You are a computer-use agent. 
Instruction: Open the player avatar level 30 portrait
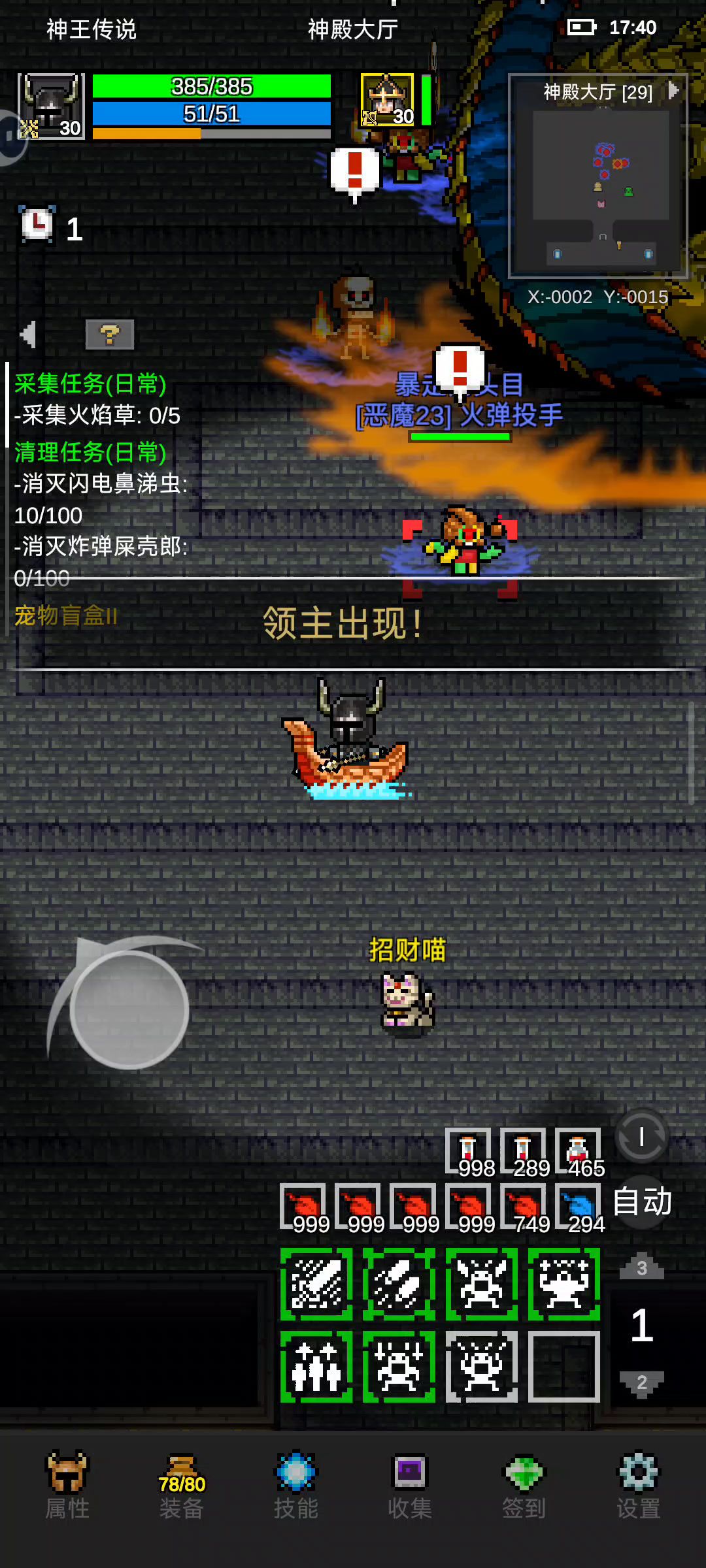click(x=51, y=106)
